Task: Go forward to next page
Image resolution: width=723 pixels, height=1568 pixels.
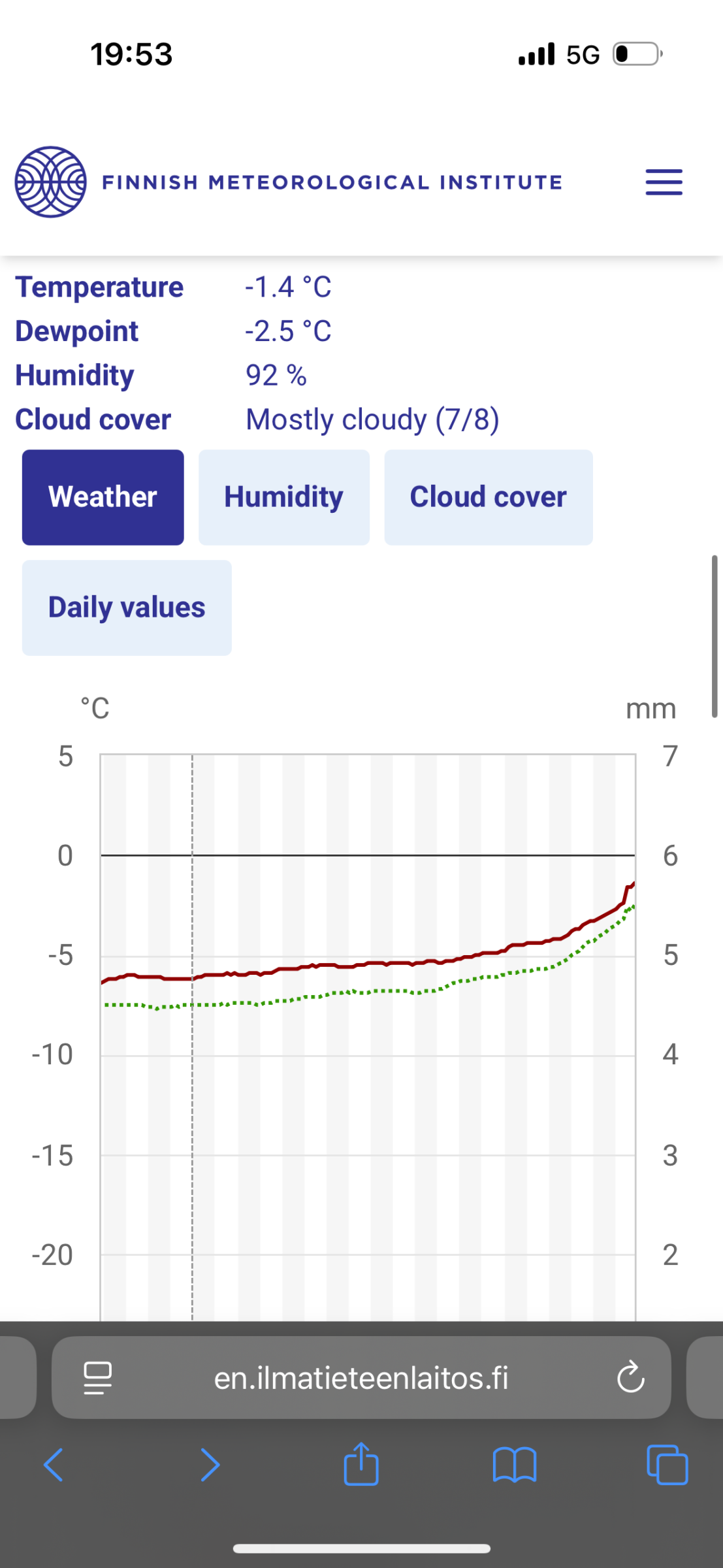Action: pos(210,1465)
